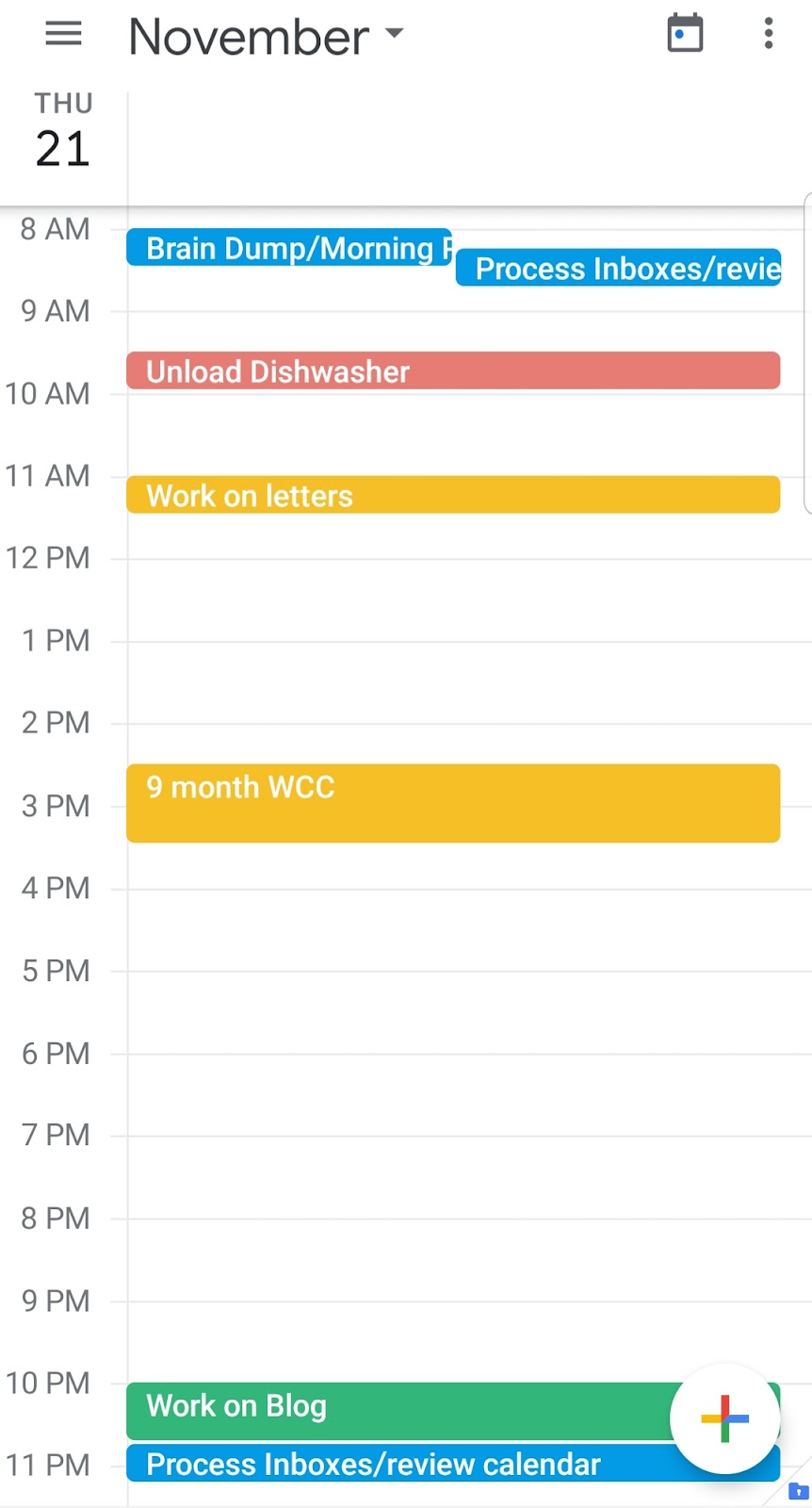This screenshot has width=812, height=1508.
Task: Jump to today using calendar icon
Action: [685, 35]
